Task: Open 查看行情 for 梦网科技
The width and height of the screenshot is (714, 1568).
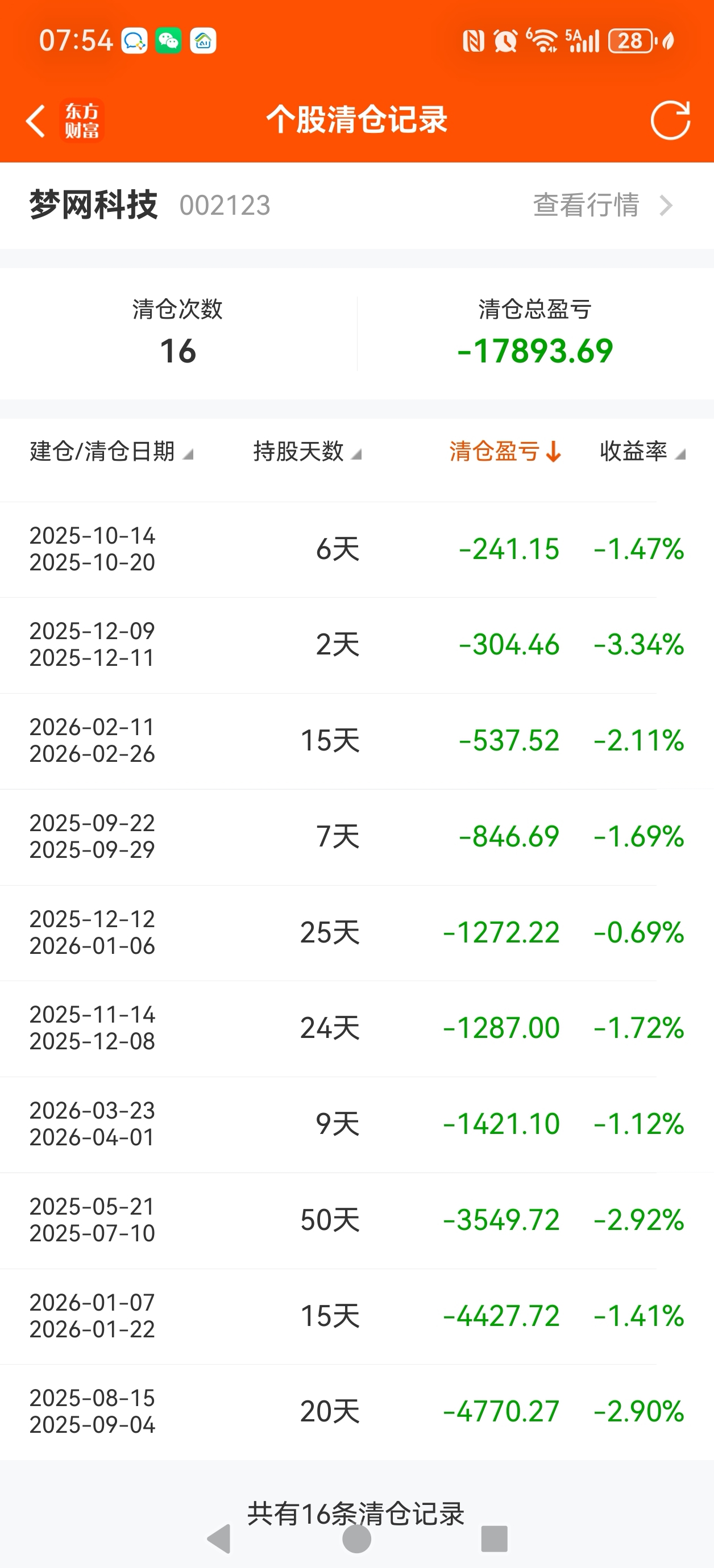Action: 603,205
